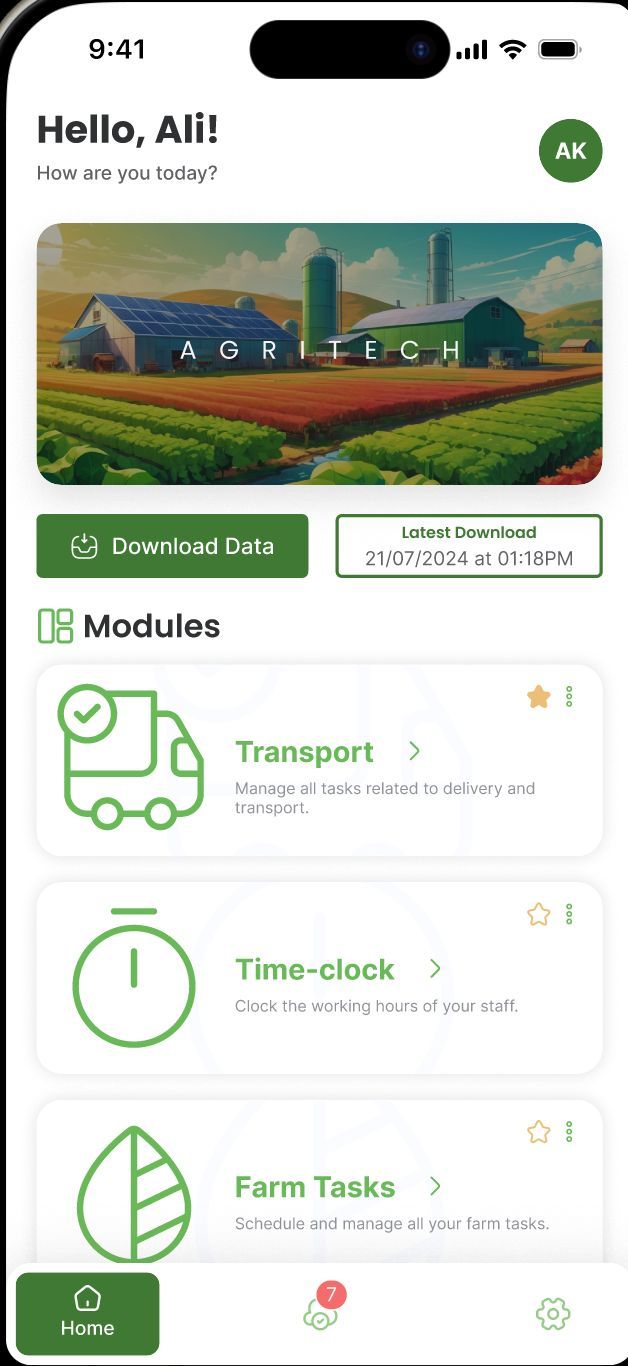Star the Farm Tasks module
Screen dimensions: 628x1366
539,1132
